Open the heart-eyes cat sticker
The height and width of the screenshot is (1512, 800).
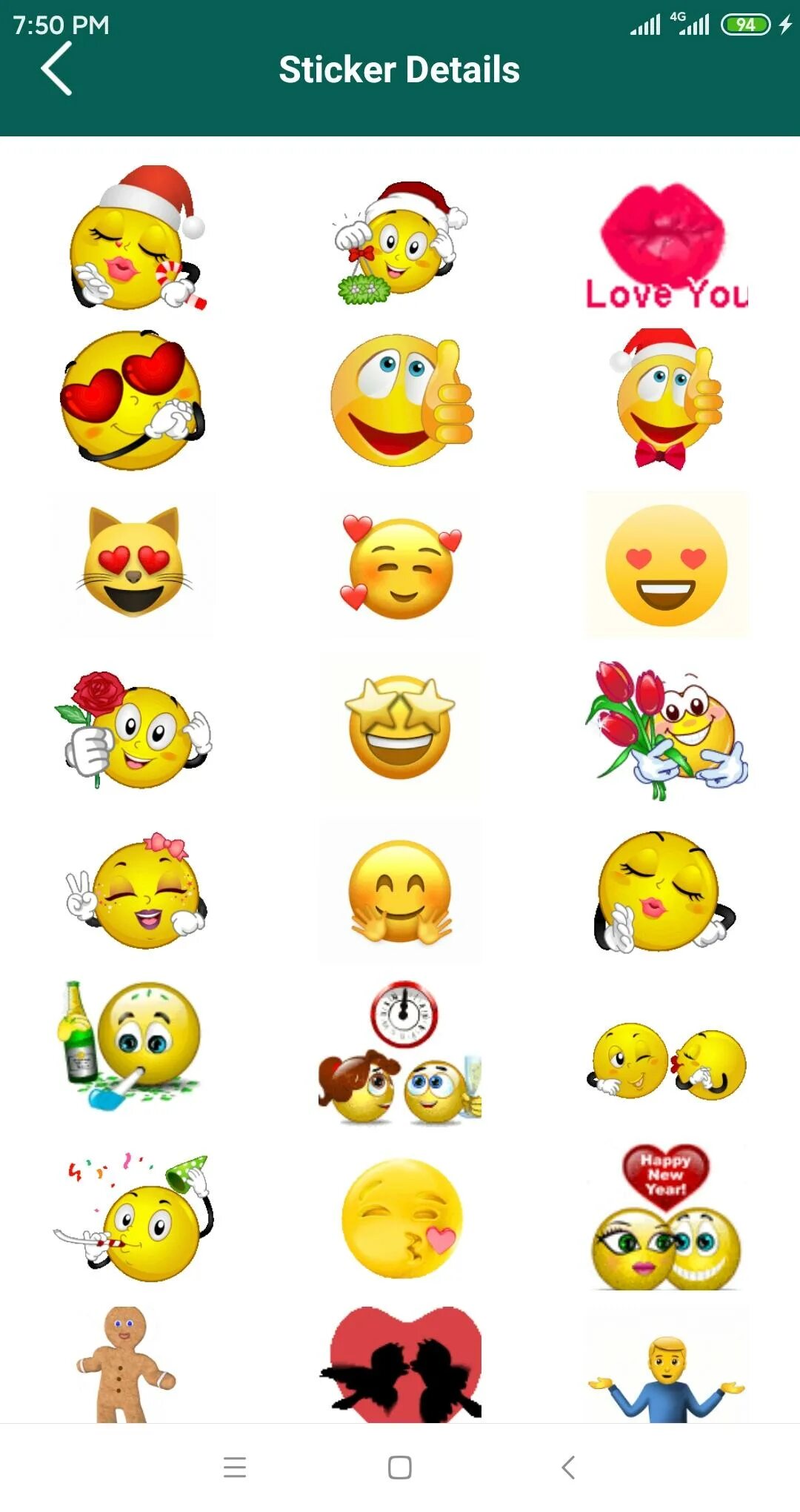pos(134,563)
